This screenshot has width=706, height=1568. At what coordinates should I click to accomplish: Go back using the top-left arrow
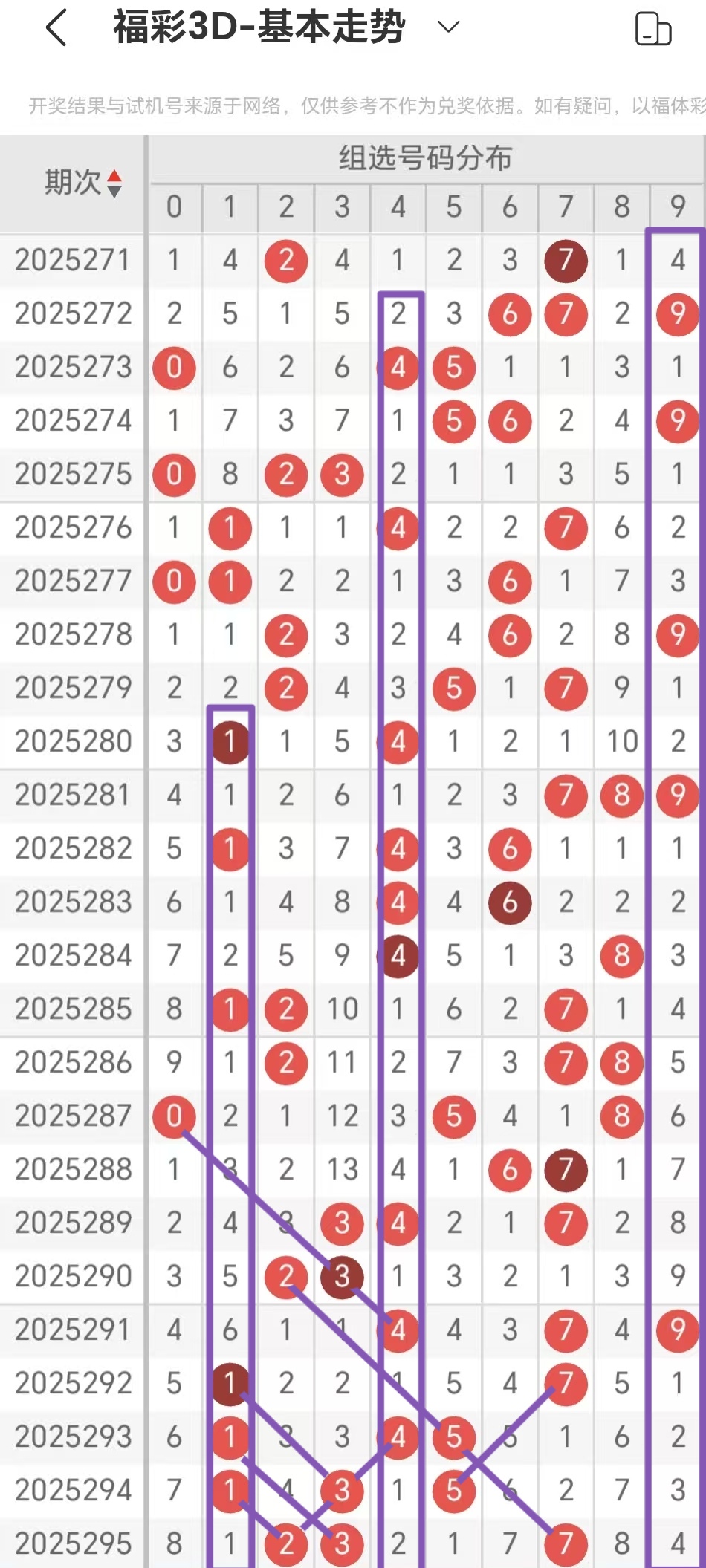click(56, 28)
